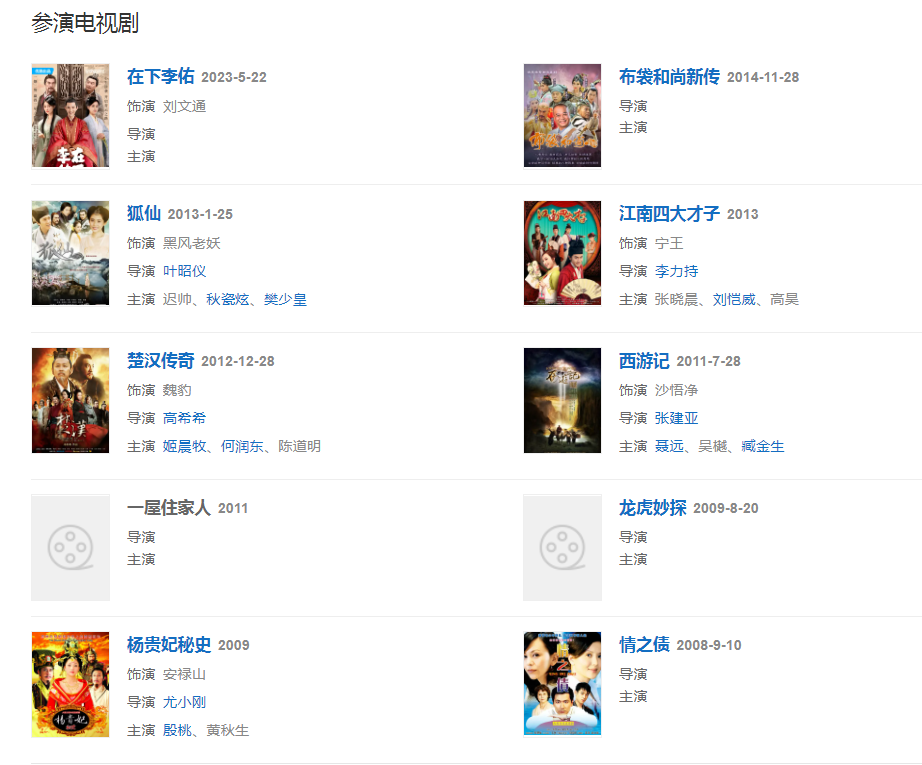
Task: Open actor 刘恺威's page
Action: pos(734,299)
